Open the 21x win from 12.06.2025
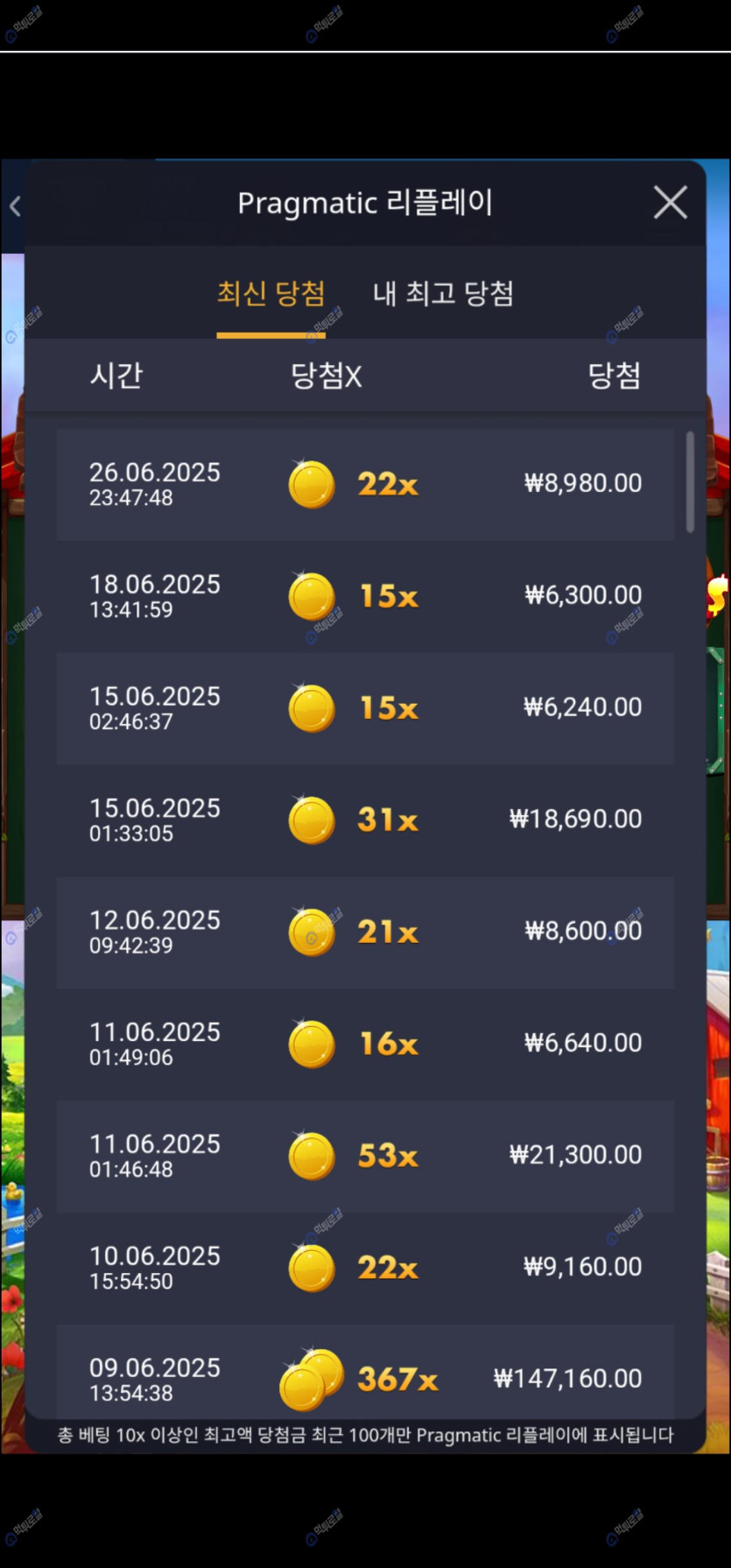 [x=365, y=932]
